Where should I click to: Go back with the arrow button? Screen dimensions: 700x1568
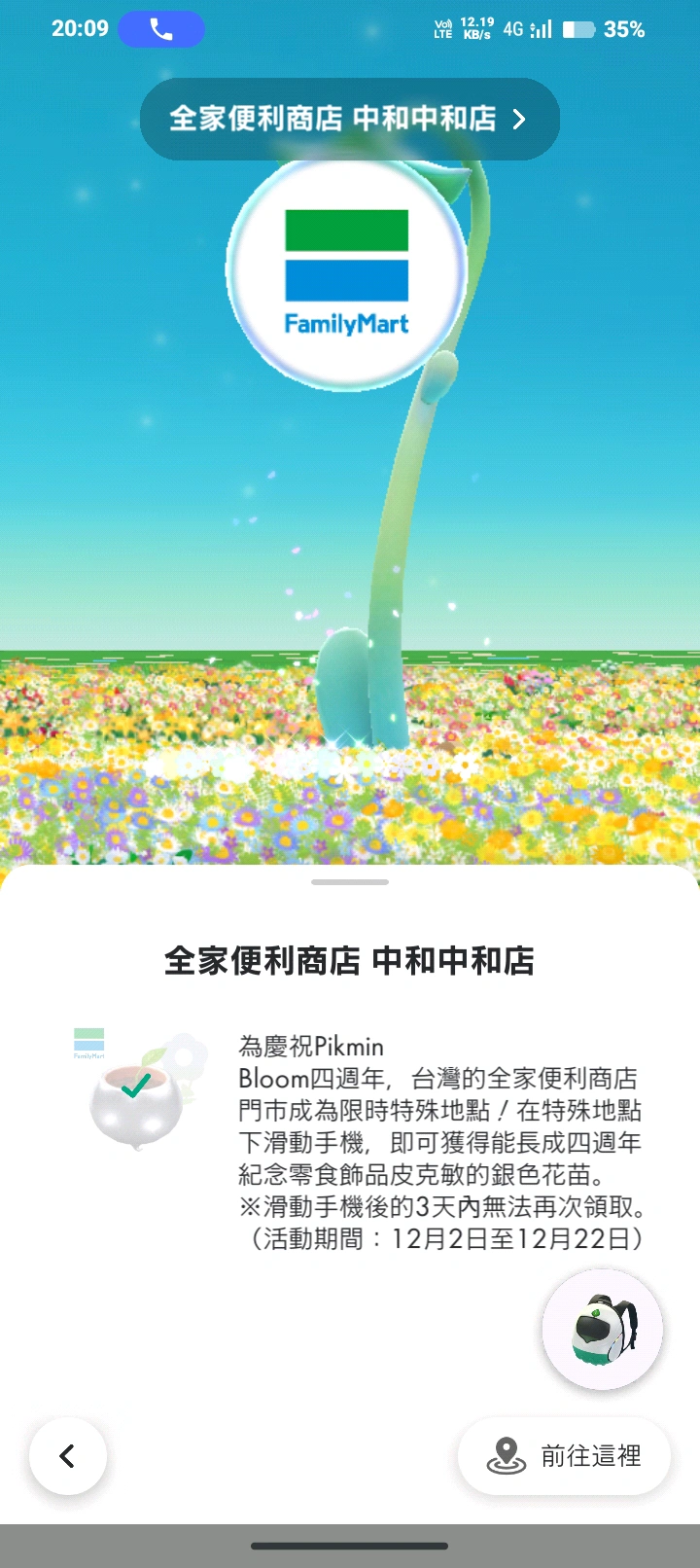point(67,1456)
